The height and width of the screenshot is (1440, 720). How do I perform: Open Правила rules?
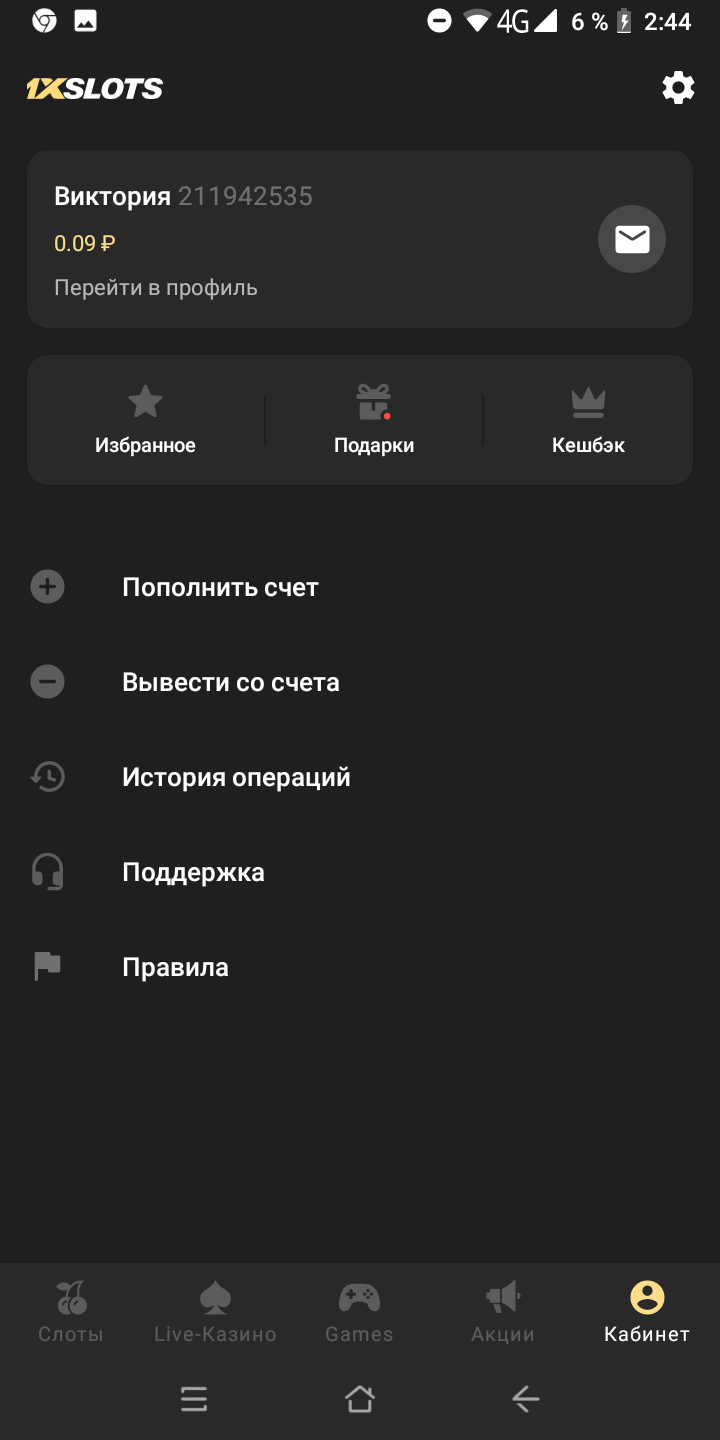coord(175,967)
